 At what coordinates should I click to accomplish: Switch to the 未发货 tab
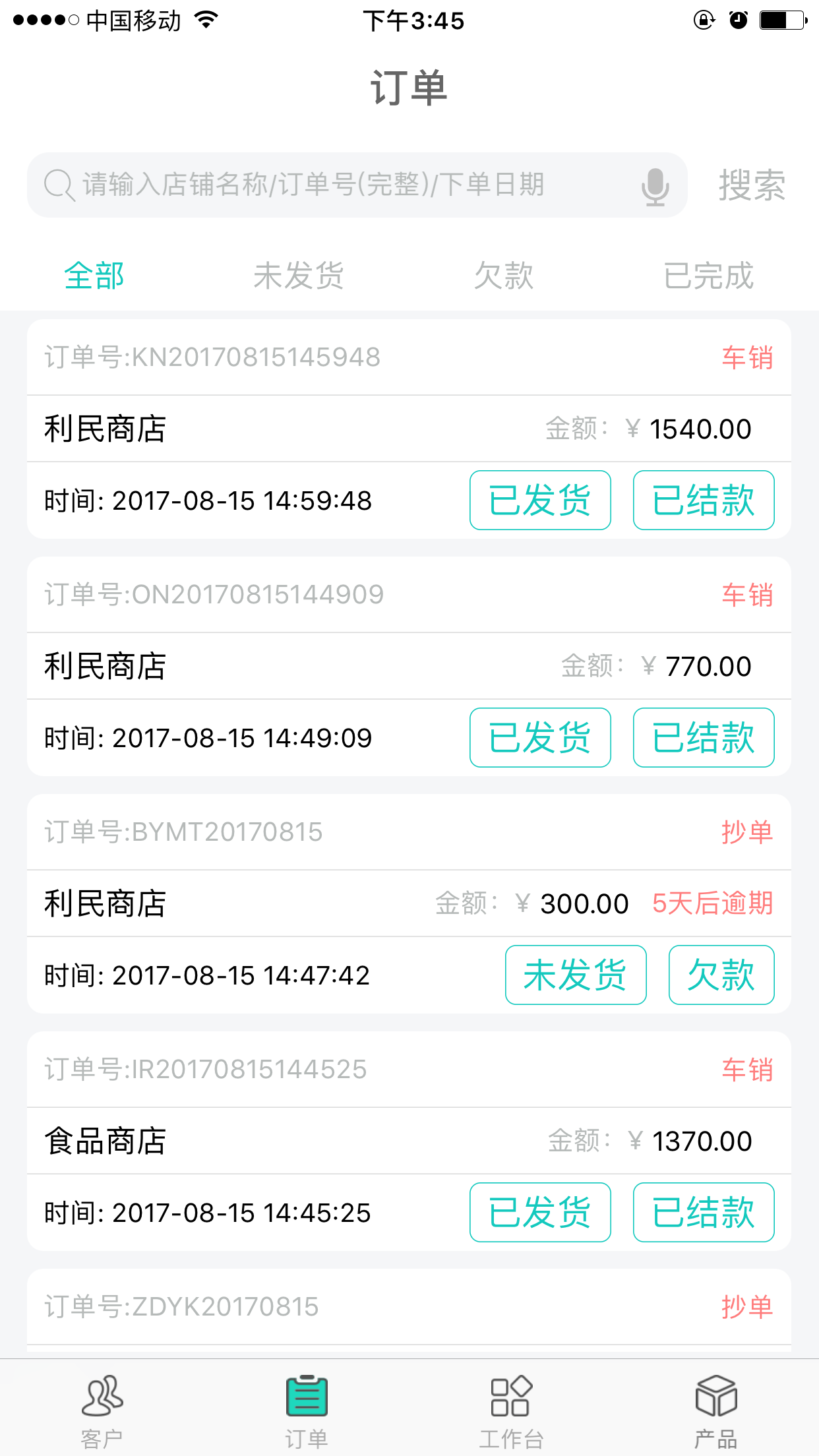[299, 276]
